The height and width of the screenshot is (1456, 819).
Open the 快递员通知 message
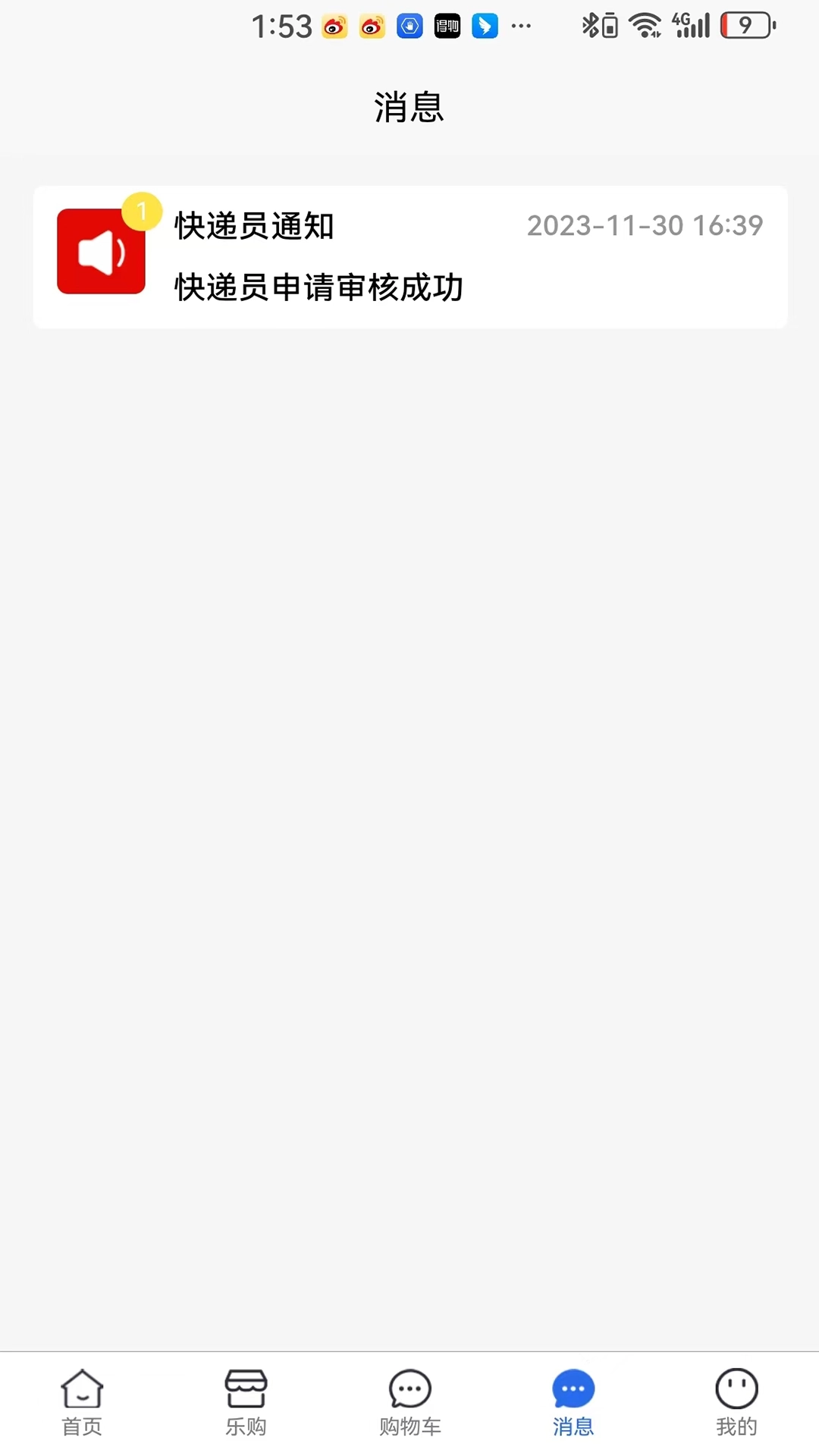coord(409,256)
